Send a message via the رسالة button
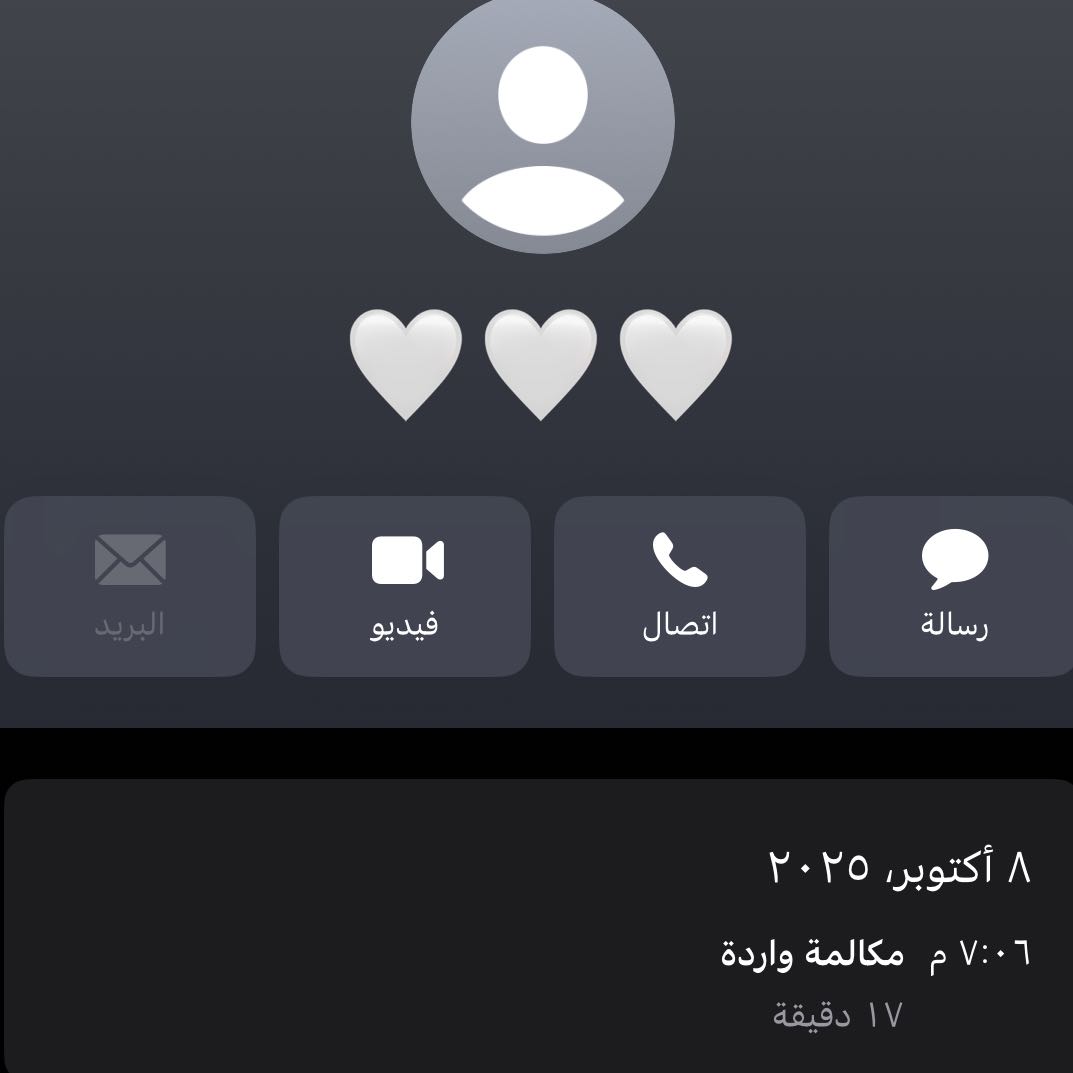This screenshot has width=1073, height=1073. pos(952,586)
